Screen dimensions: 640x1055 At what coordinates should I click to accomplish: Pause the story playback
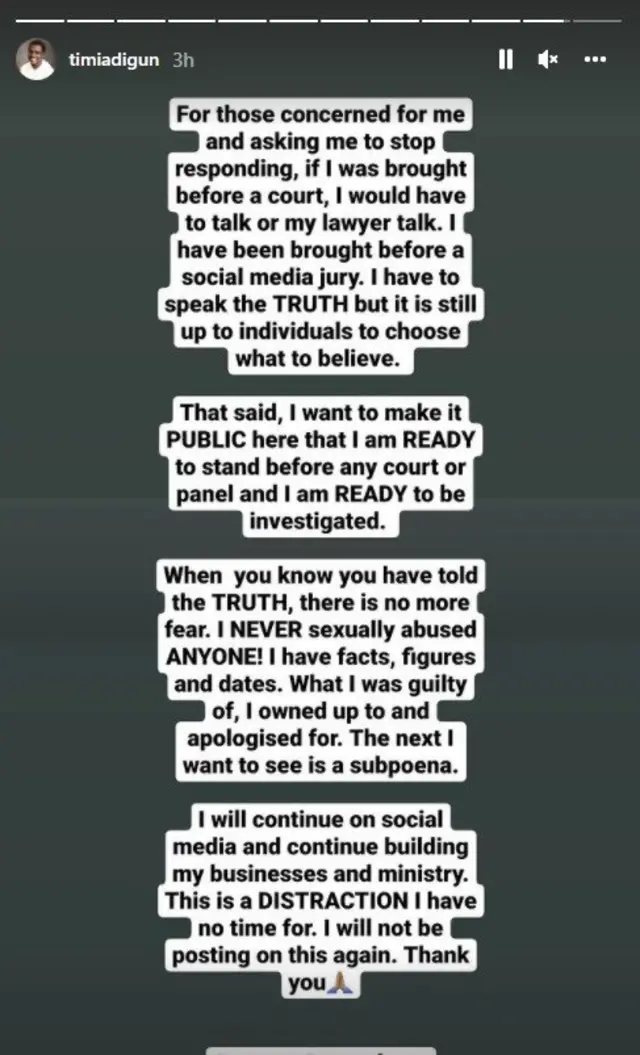[506, 60]
